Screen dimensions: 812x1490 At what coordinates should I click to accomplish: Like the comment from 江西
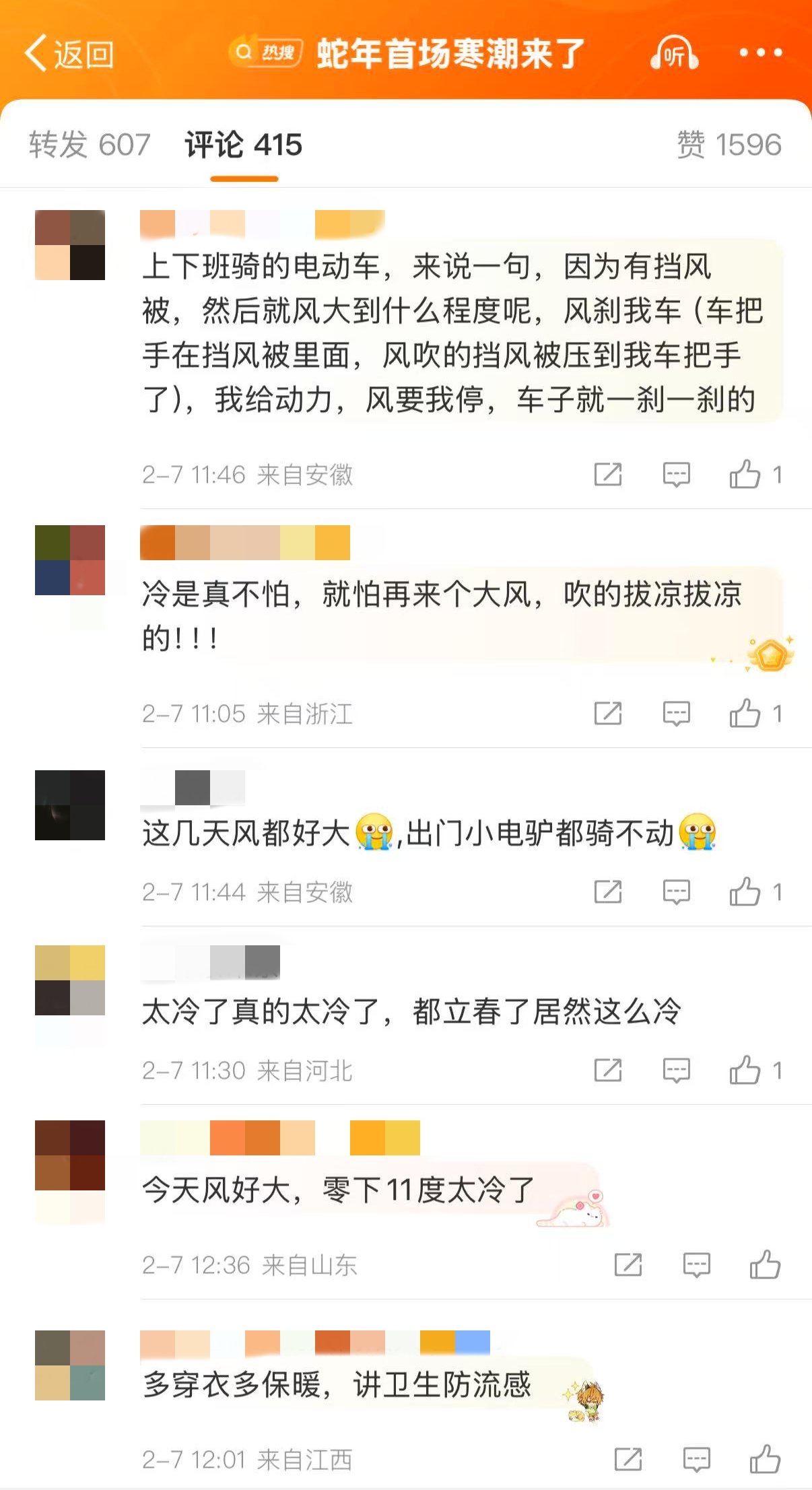pyautogui.click(x=765, y=1459)
